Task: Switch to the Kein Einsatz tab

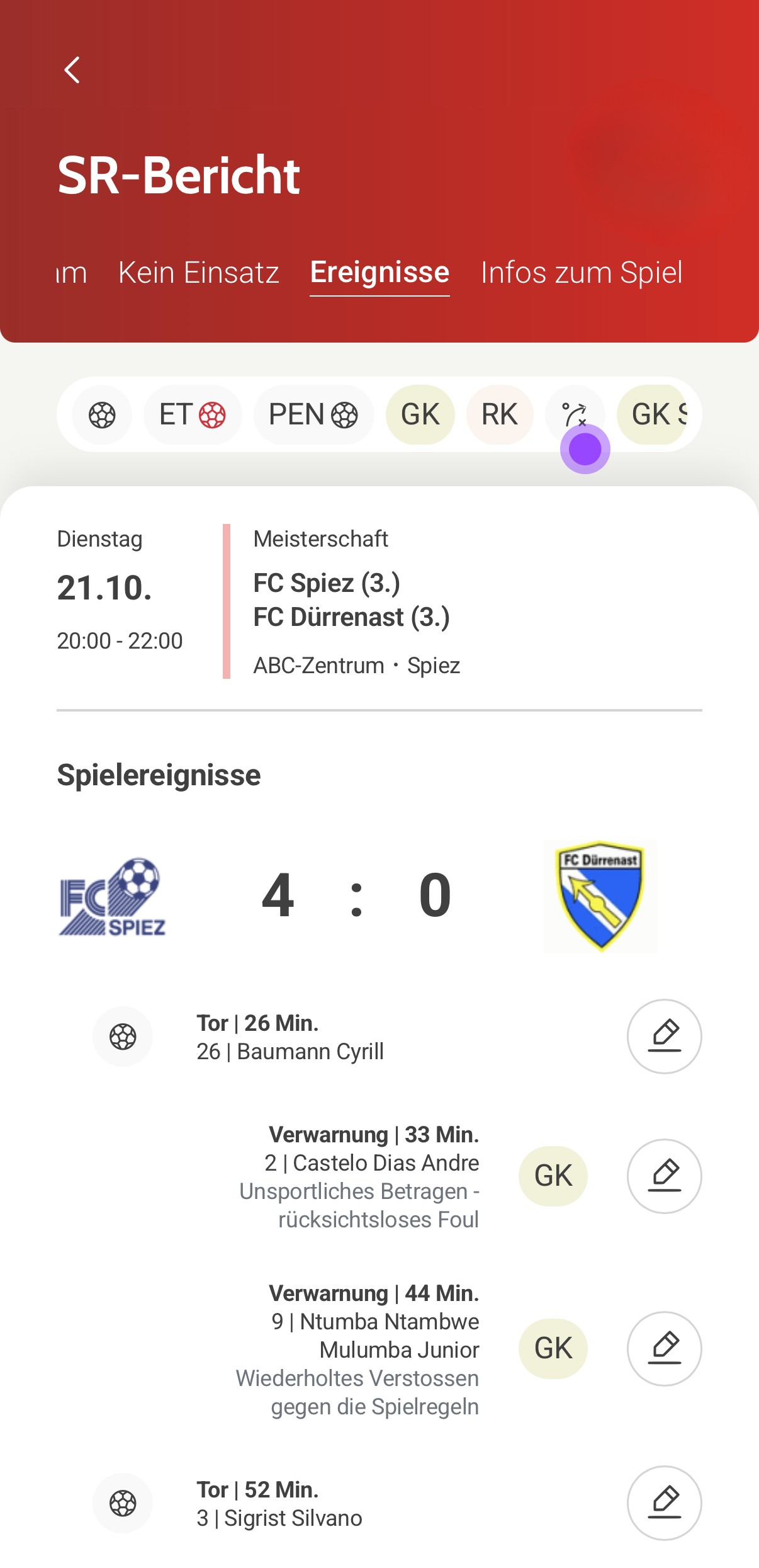Action: (x=198, y=273)
